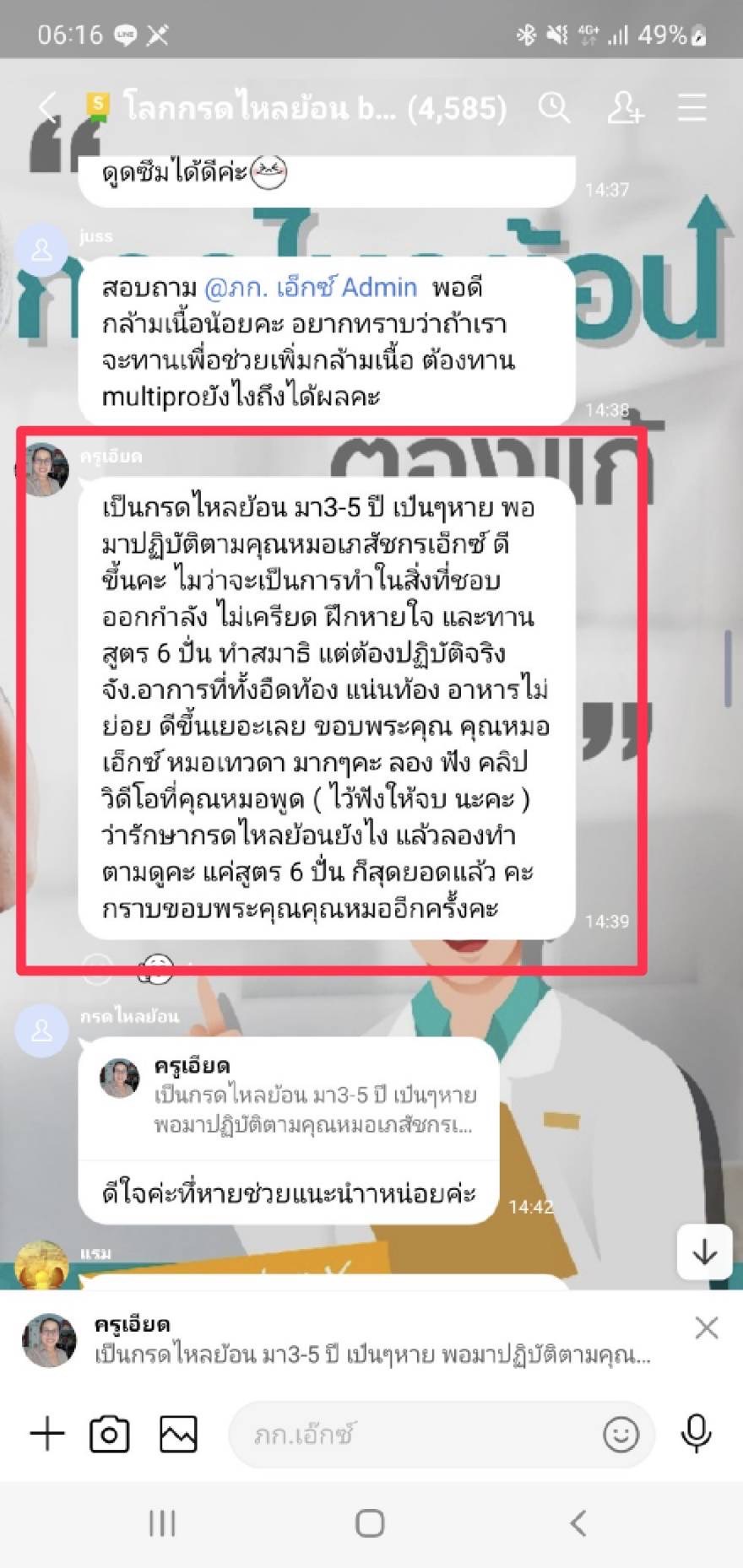Open the plus attachment menu

coord(48,1434)
